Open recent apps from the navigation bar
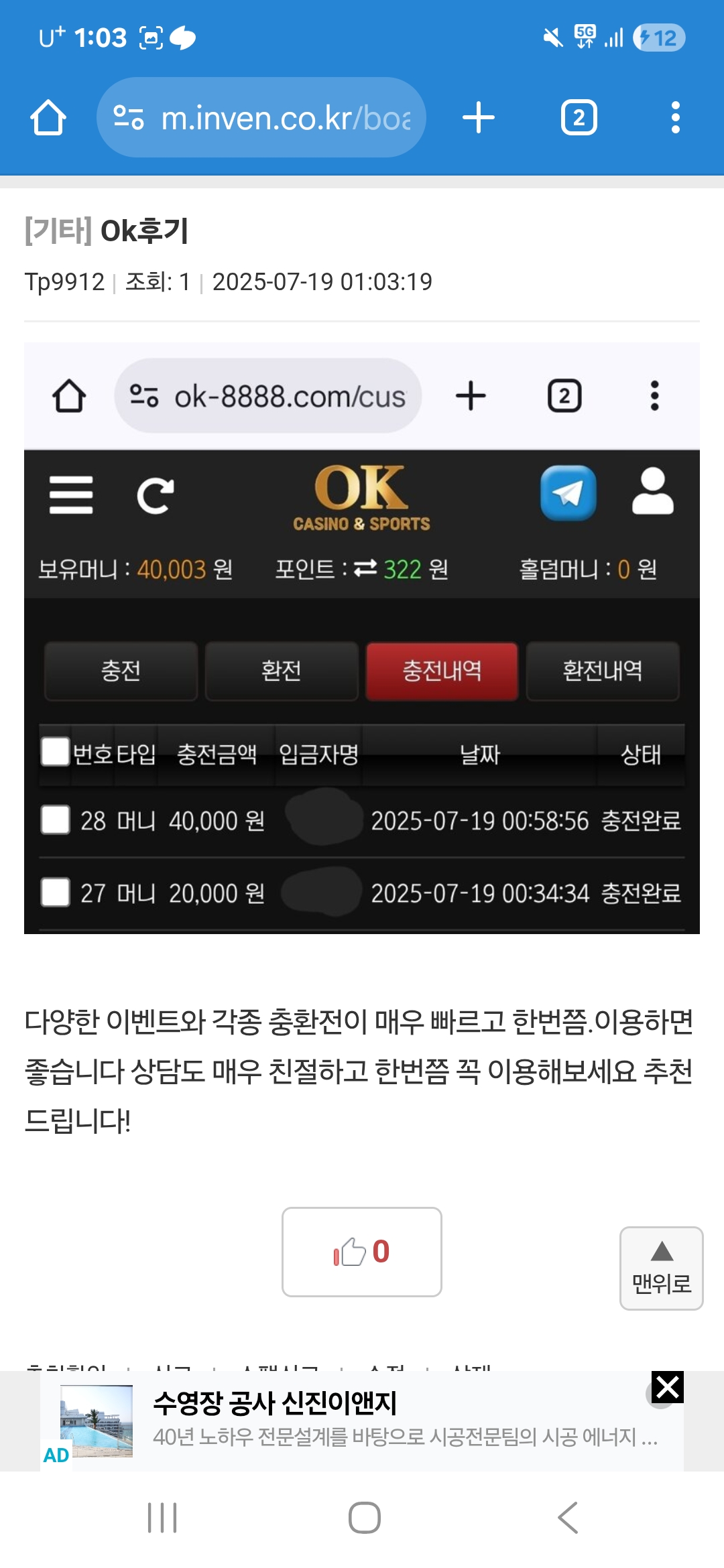This screenshot has width=724, height=1568. 162,1518
